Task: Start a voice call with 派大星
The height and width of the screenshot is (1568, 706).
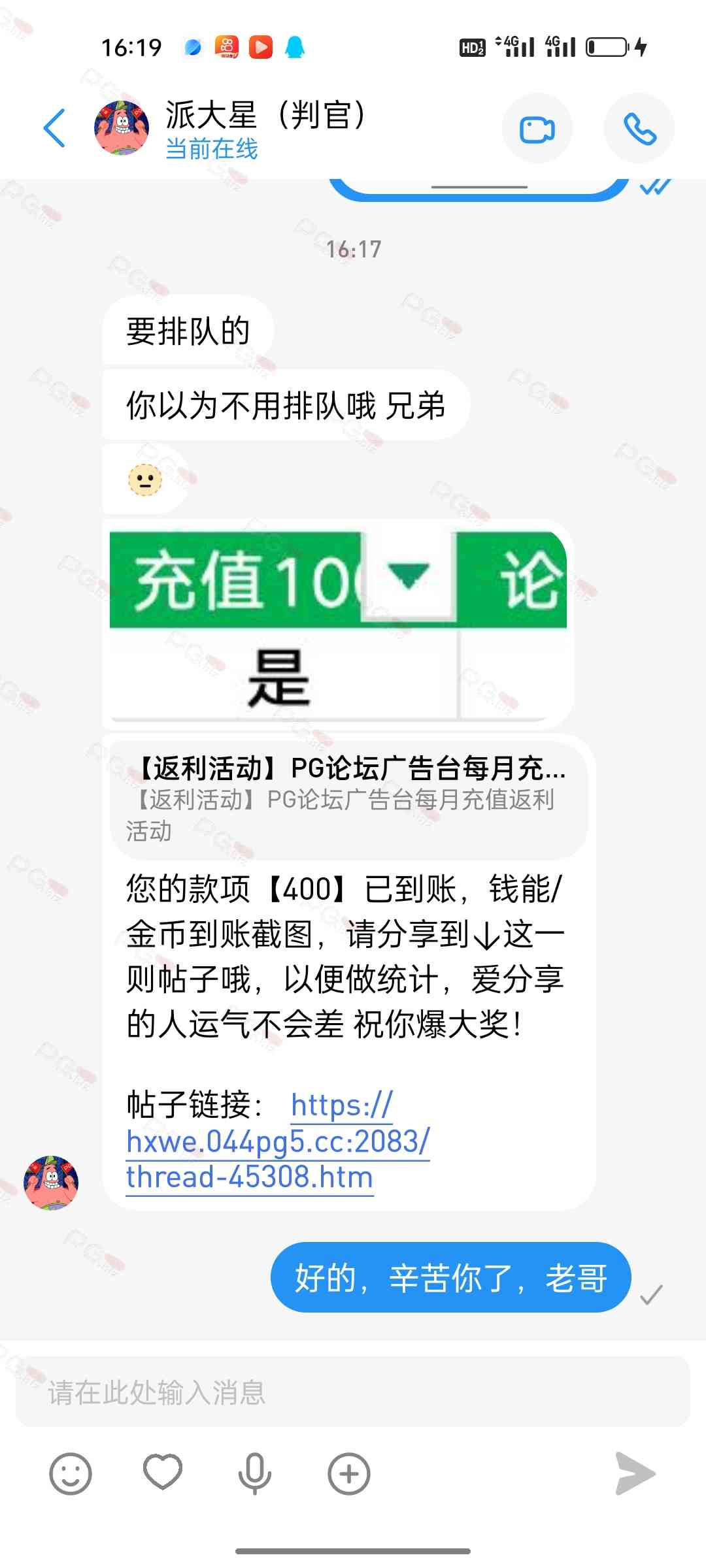Action: click(x=639, y=129)
